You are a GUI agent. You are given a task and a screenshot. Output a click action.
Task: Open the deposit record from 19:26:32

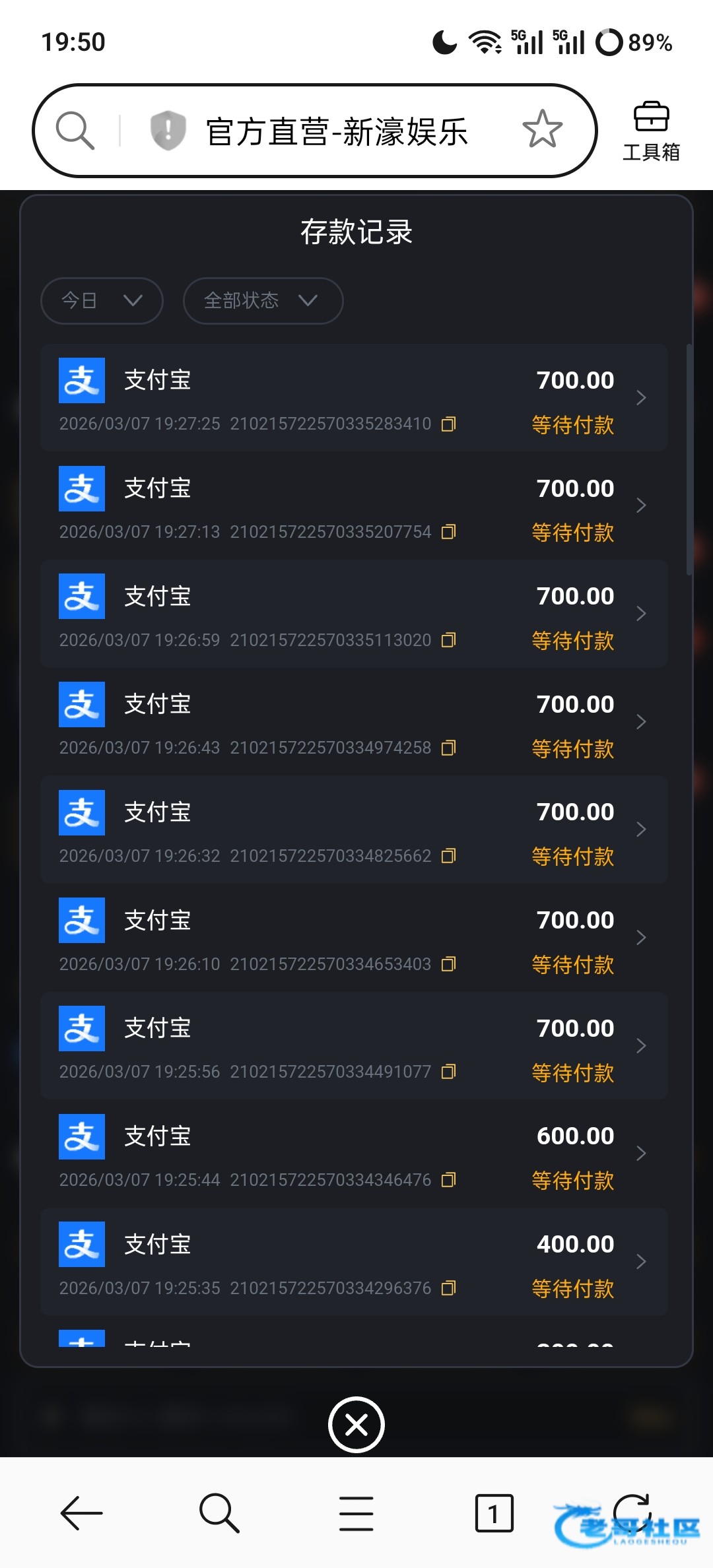pyautogui.click(x=354, y=830)
